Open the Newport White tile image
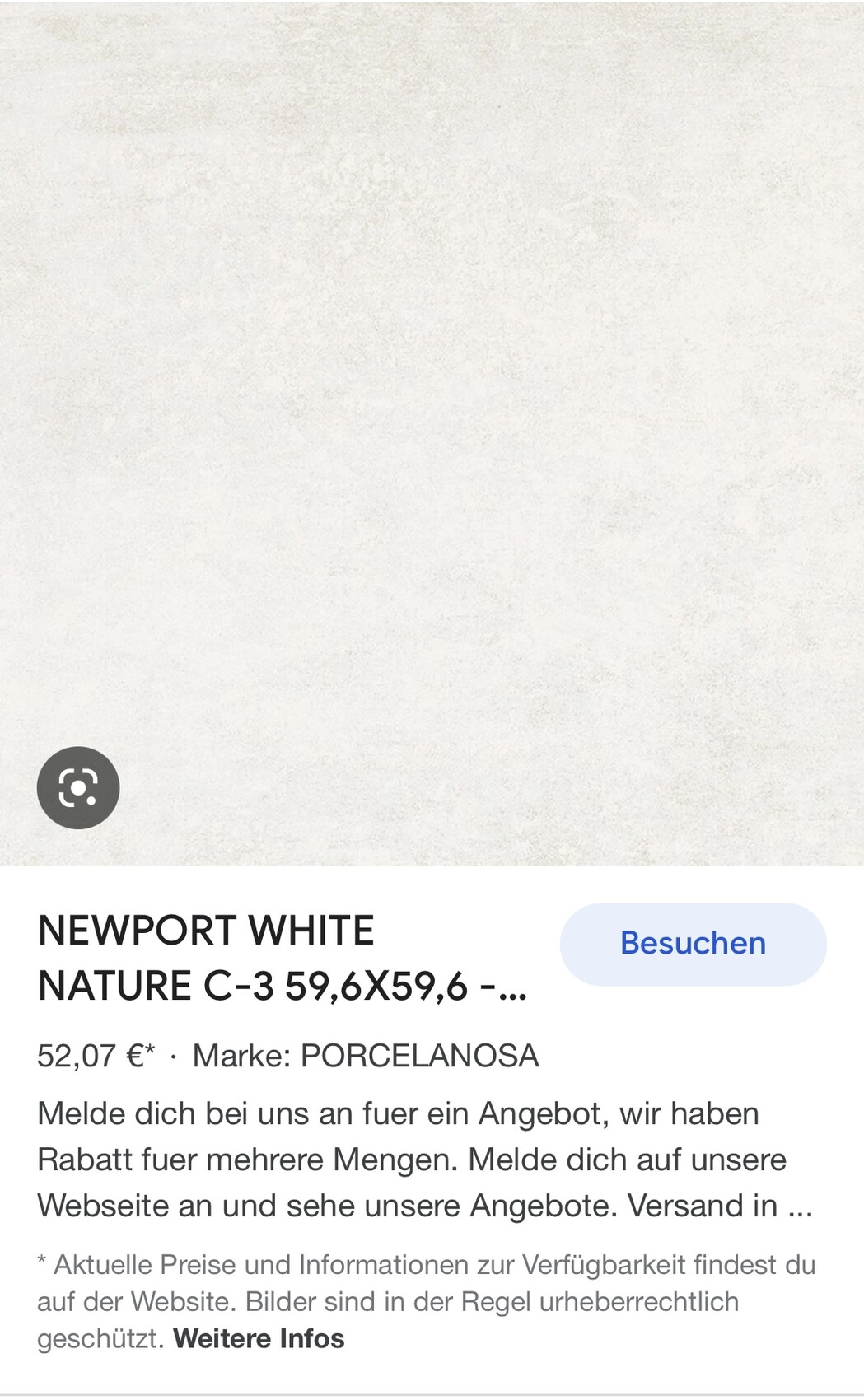Image resolution: width=864 pixels, height=1400 pixels. 432,412
